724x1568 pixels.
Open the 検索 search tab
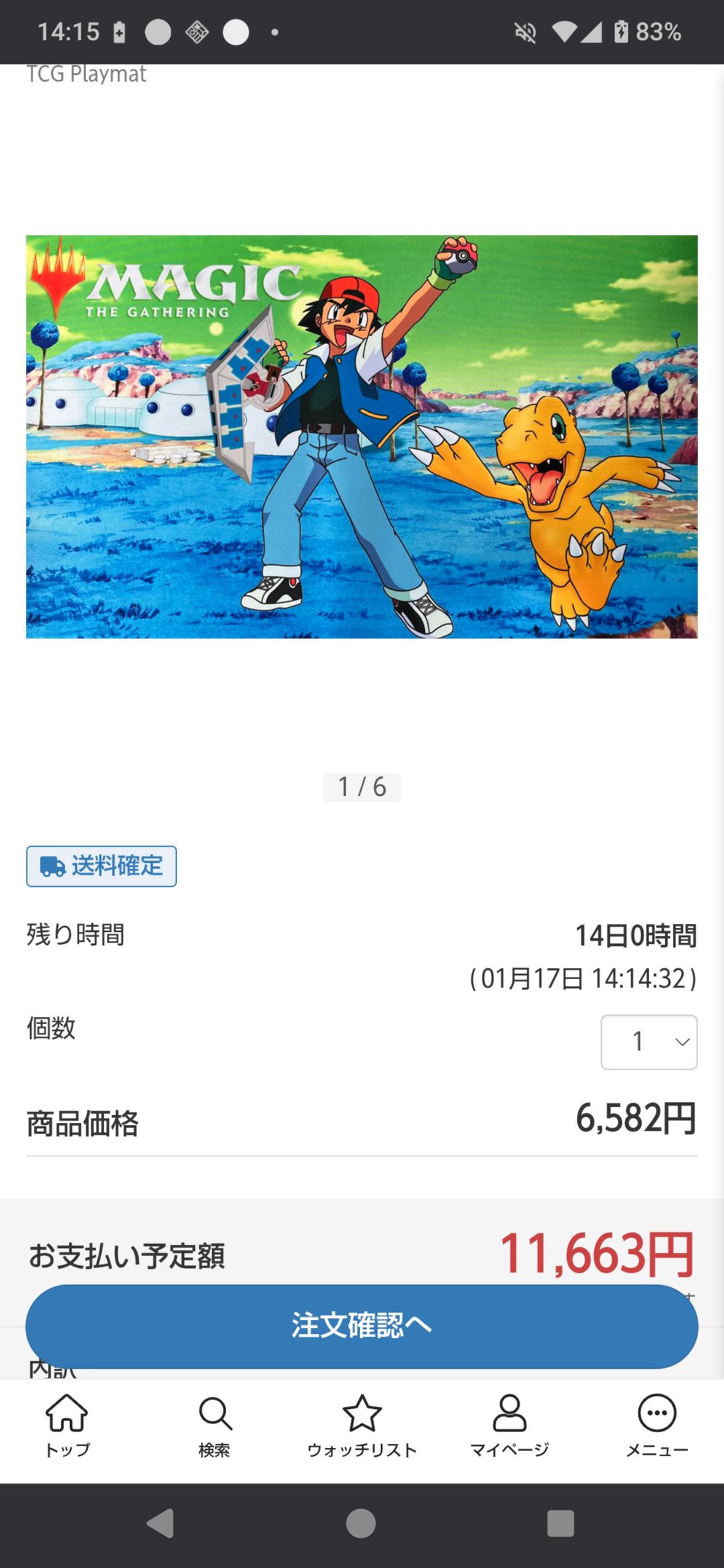(215, 1425)
